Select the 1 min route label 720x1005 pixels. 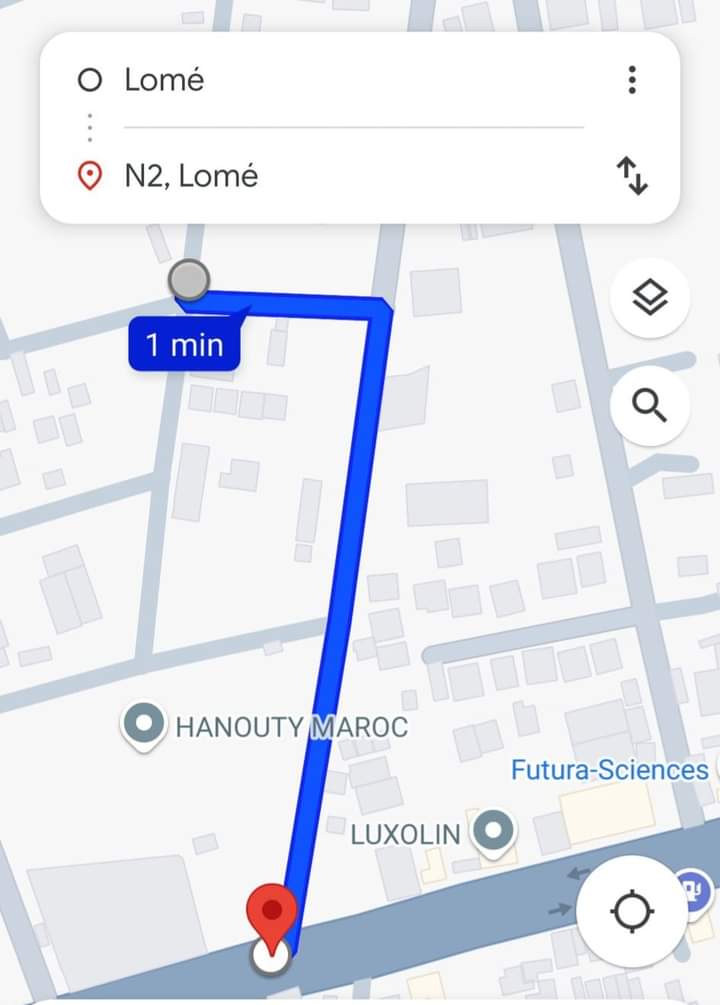tap(184, 346)
